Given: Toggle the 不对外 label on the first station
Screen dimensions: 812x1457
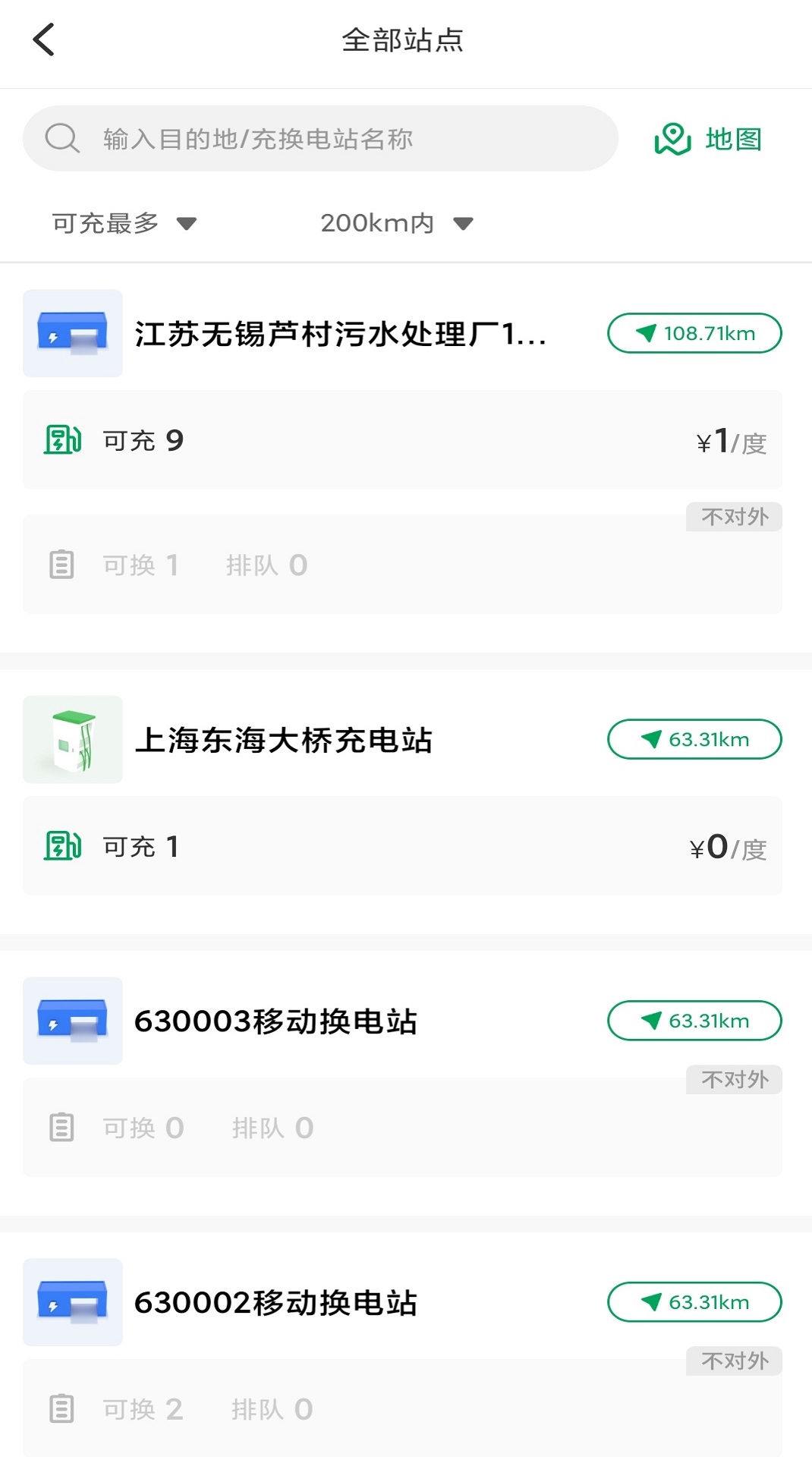Looking at the screenshot, I should [x=733, y=517].
